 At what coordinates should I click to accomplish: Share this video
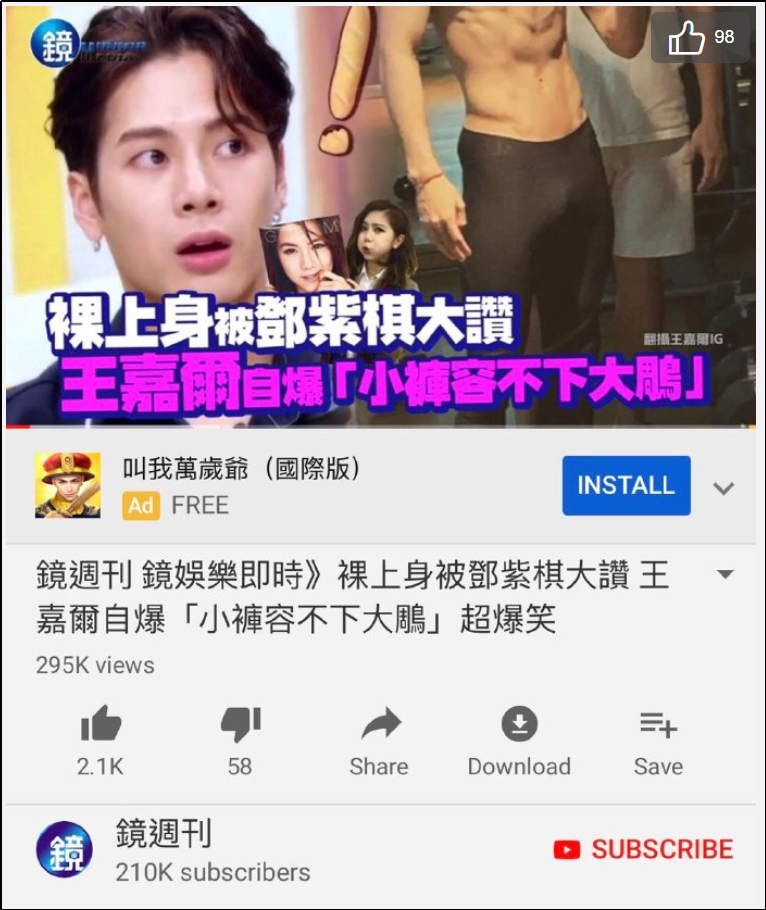[x=379, y=725]
